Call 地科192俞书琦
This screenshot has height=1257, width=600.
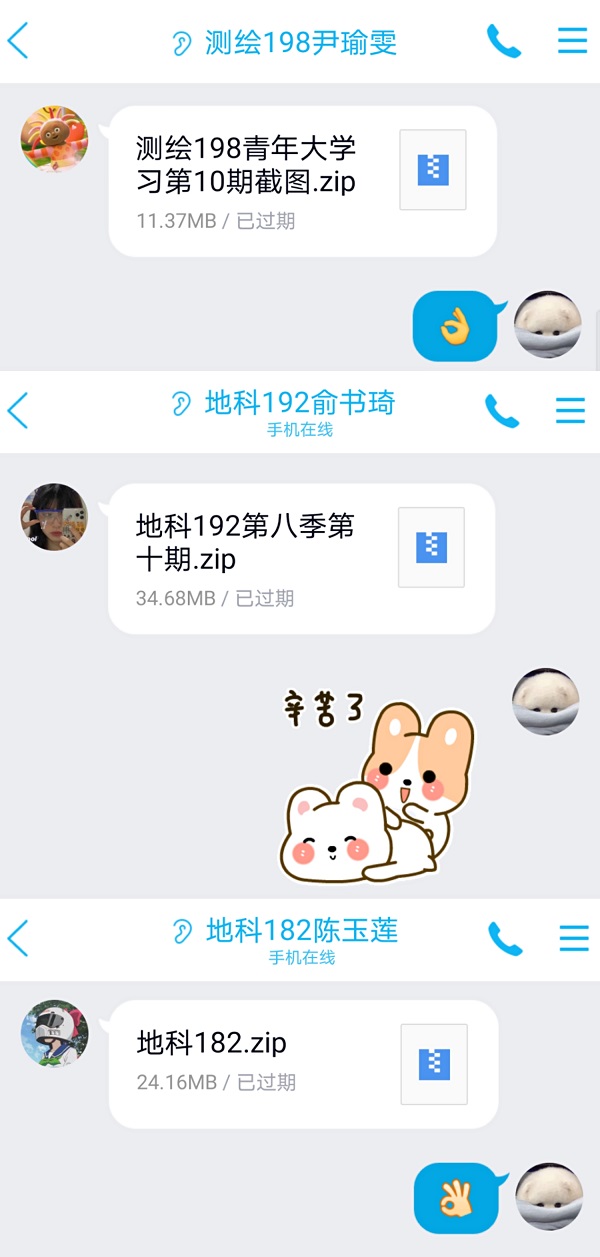[x=502, y=410]
